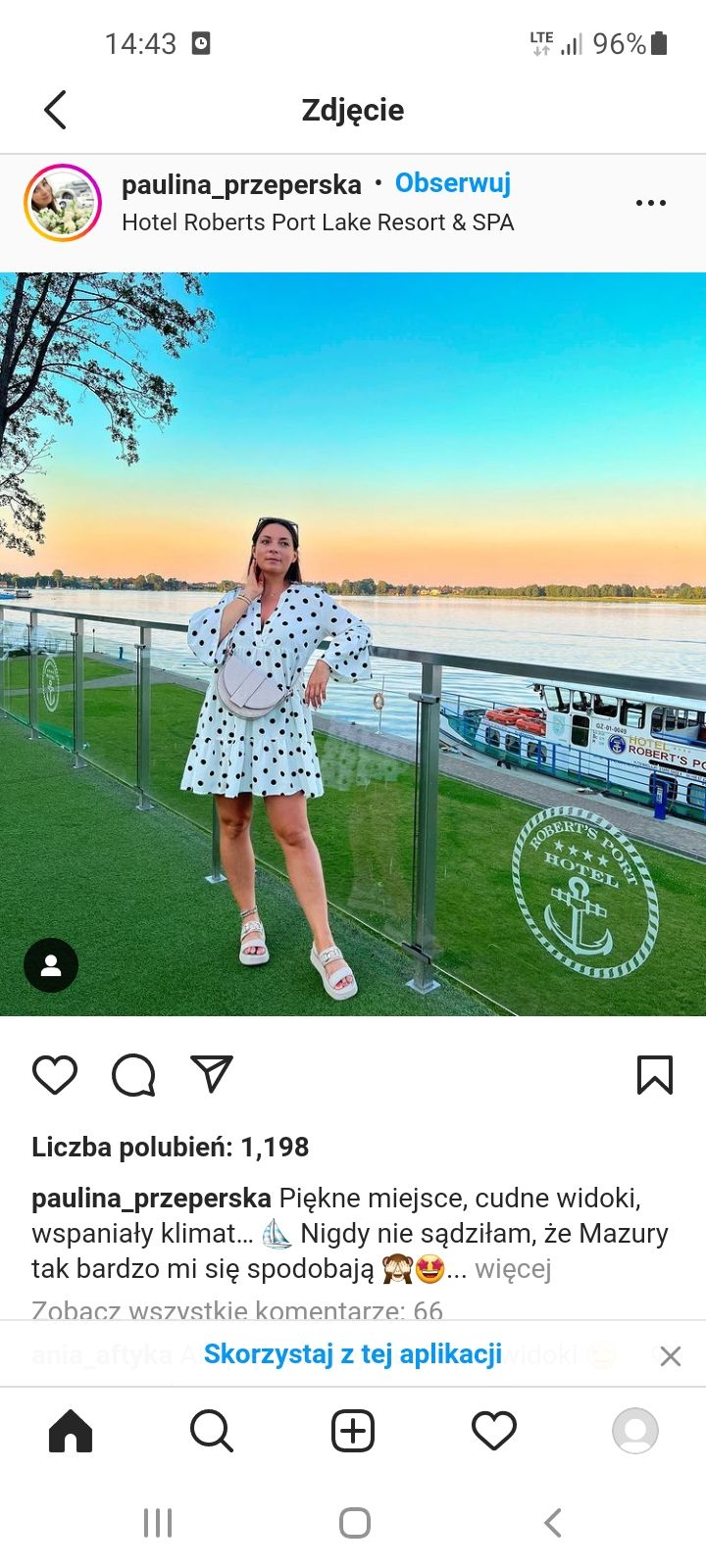The height and width of the screenshot is (1568, 706).
Task: Switch to the Home tab
Action: tap(71, 1432)
